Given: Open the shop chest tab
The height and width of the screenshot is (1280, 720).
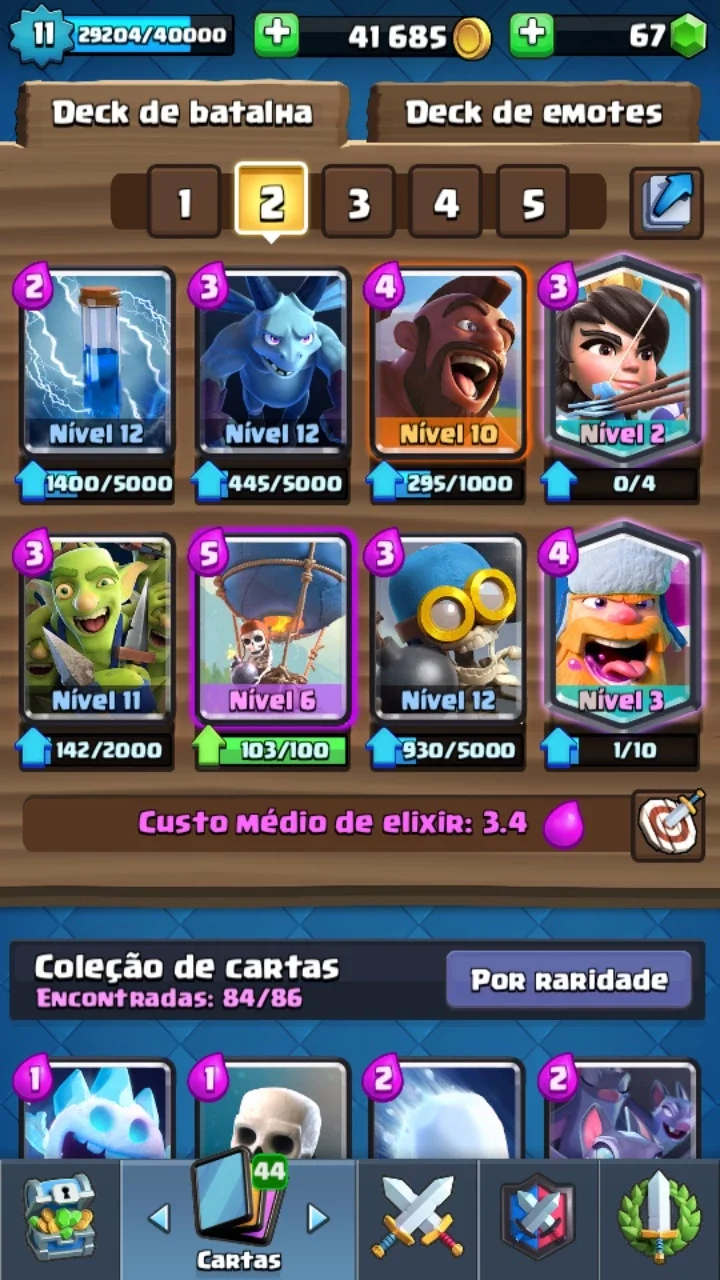Looking at the screenshot, I should pos(60,1219).
